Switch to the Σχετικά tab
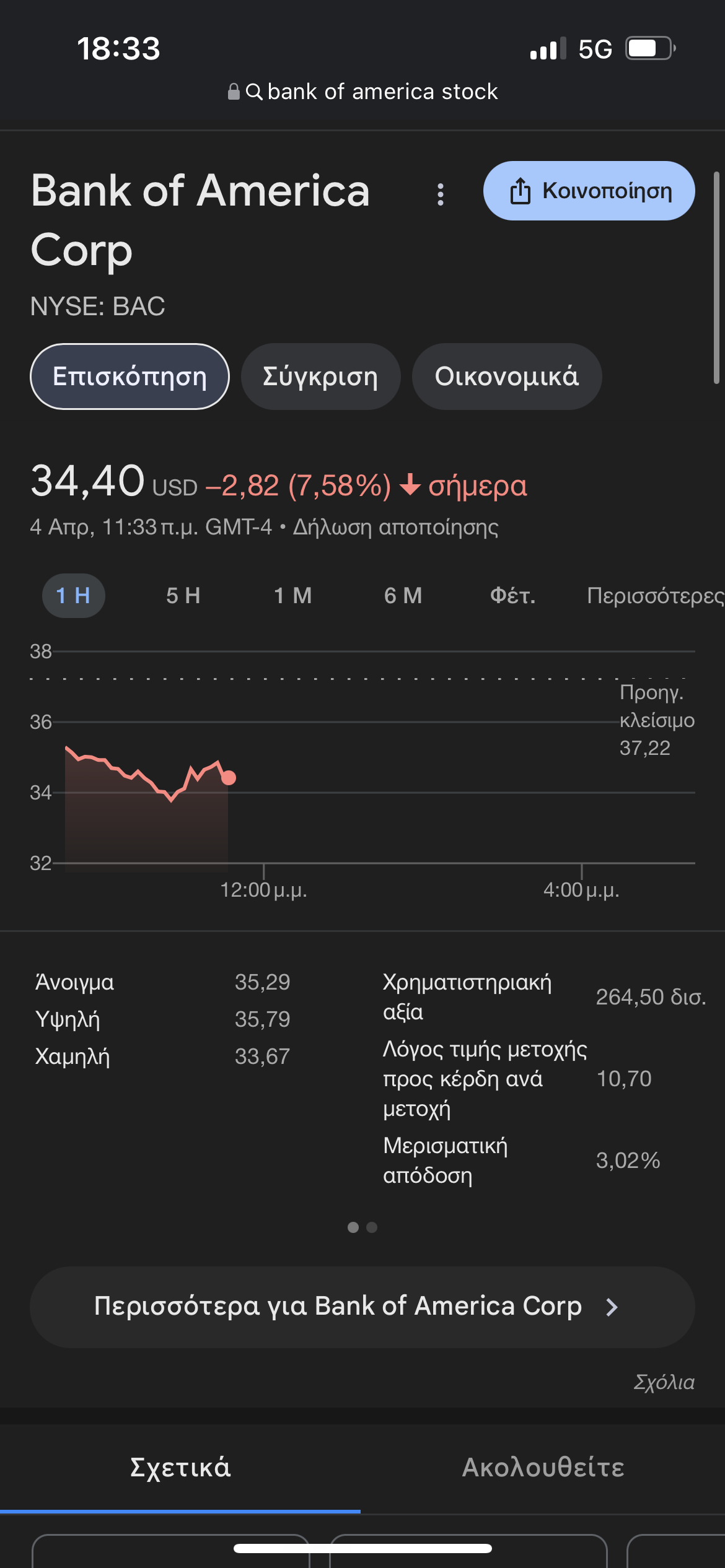725x1568 pixels. [180, 1468]
